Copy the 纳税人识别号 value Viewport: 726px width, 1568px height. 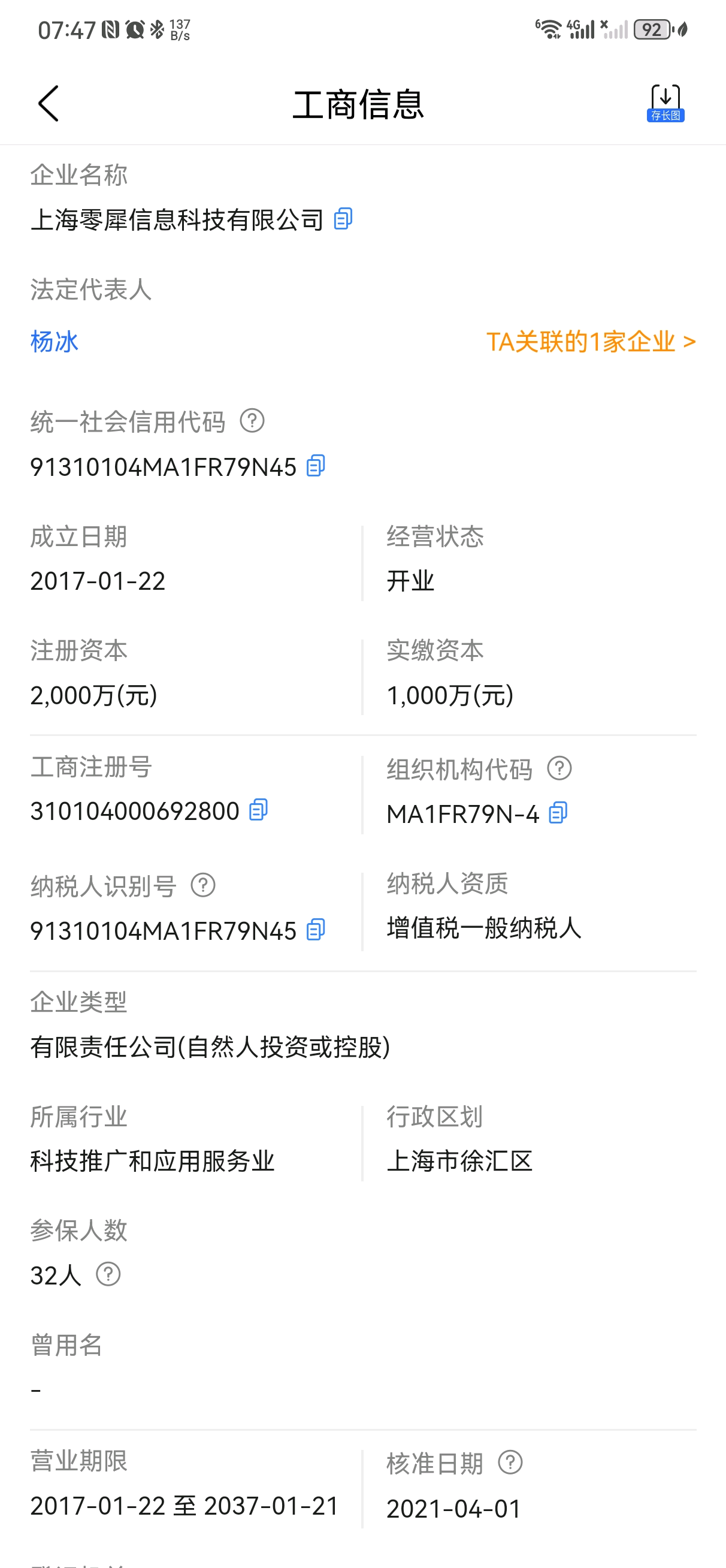[316, 930]
